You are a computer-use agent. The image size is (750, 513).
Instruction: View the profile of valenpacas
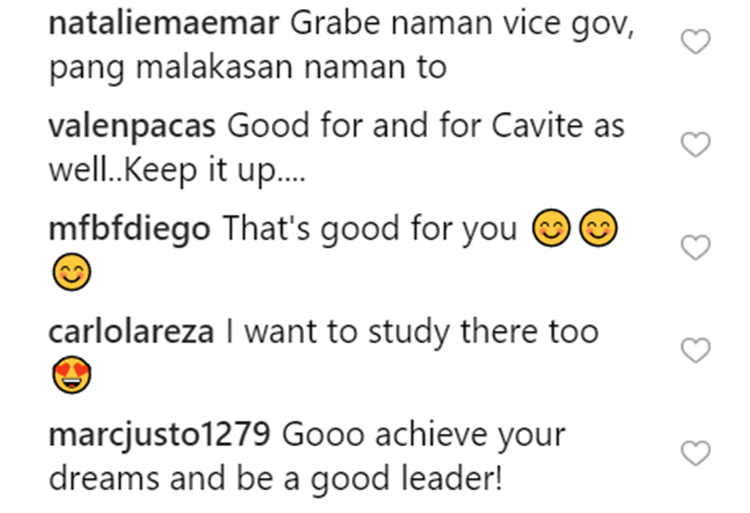pyautogui.click(x=133, y=128)
